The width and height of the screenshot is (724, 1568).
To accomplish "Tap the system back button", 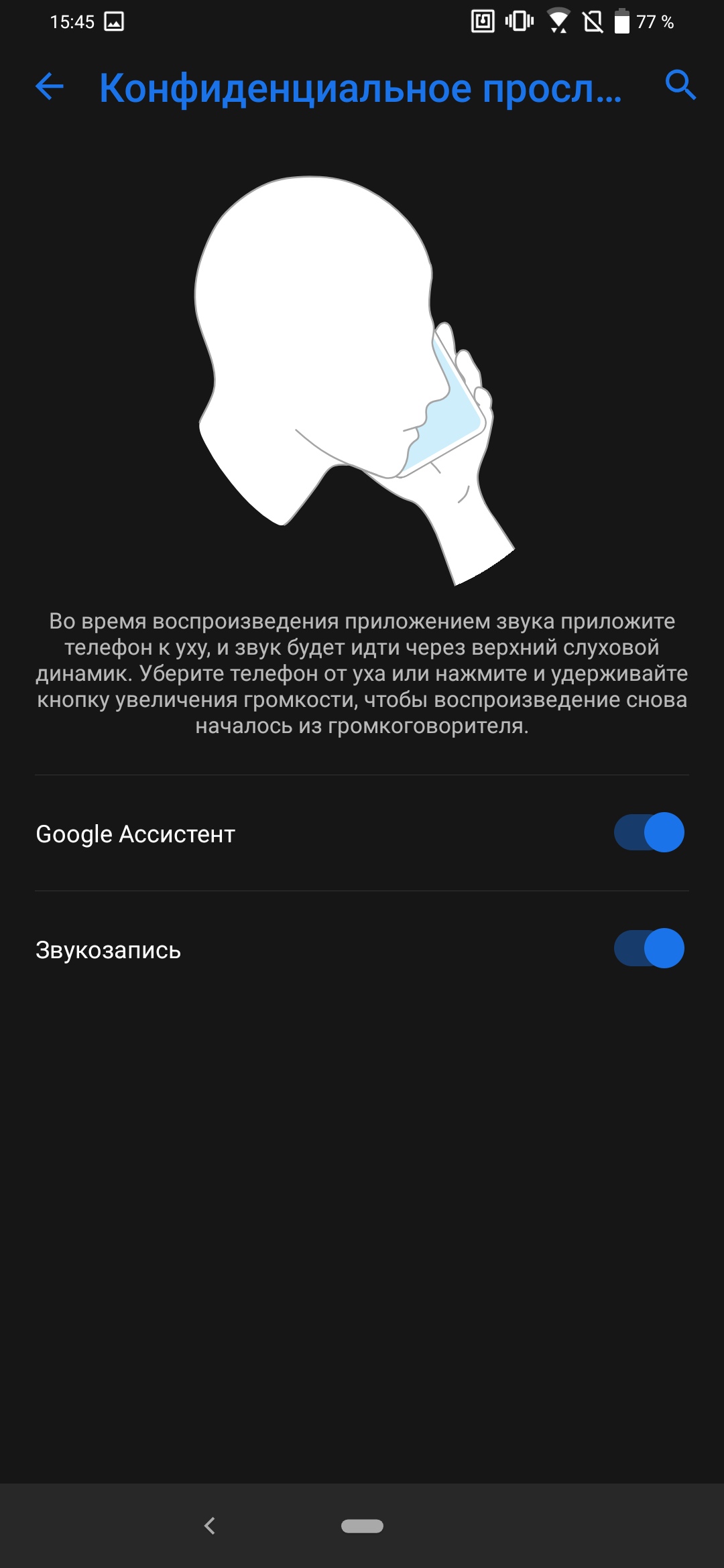I will point(210,1526).
